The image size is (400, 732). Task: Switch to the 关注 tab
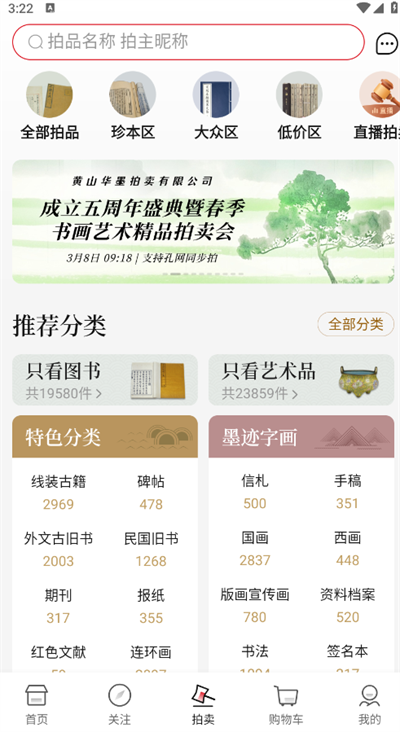[x=119, y=704]
